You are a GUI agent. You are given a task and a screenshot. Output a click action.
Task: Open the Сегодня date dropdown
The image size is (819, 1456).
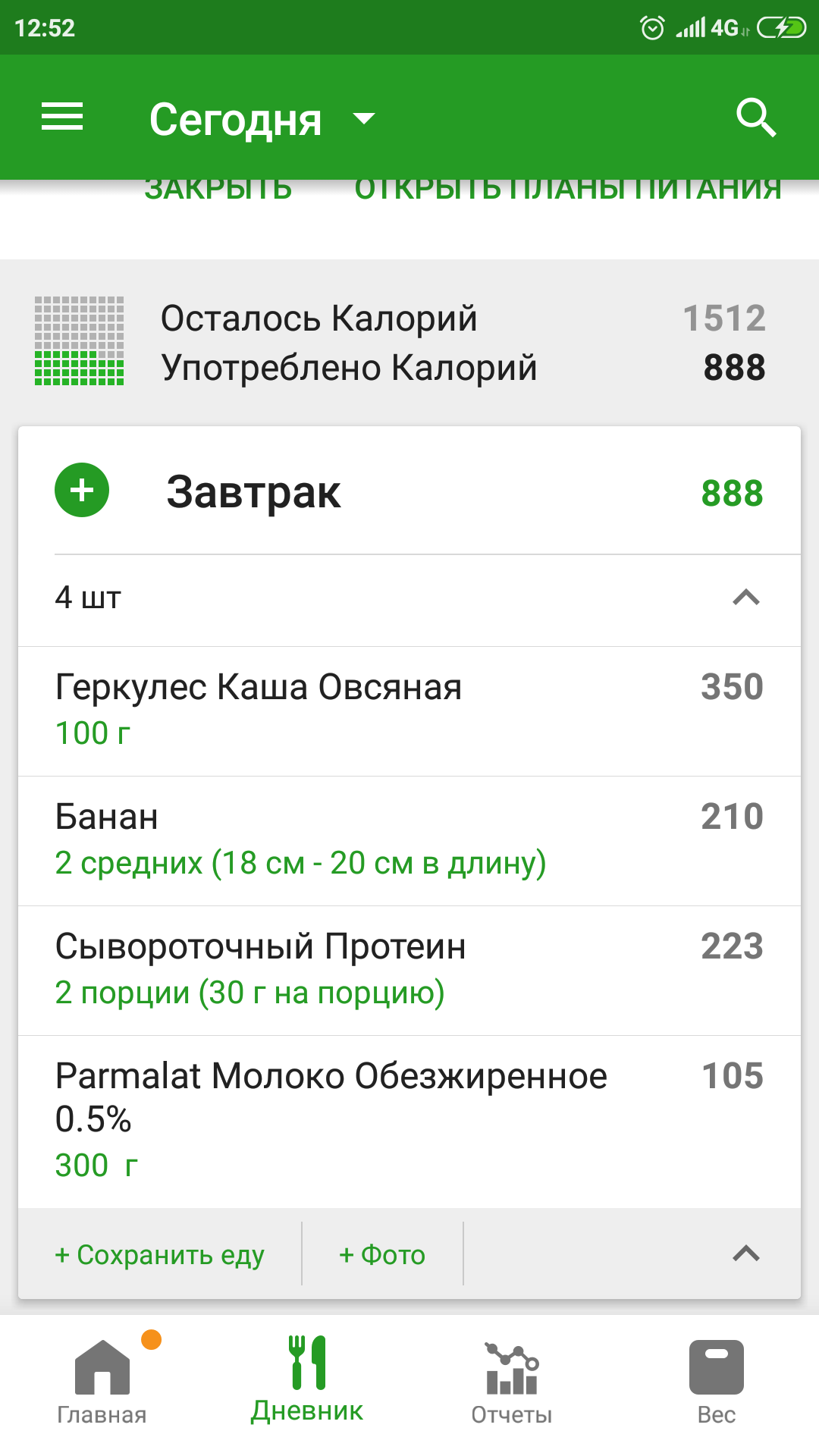[x=262, y=118]
